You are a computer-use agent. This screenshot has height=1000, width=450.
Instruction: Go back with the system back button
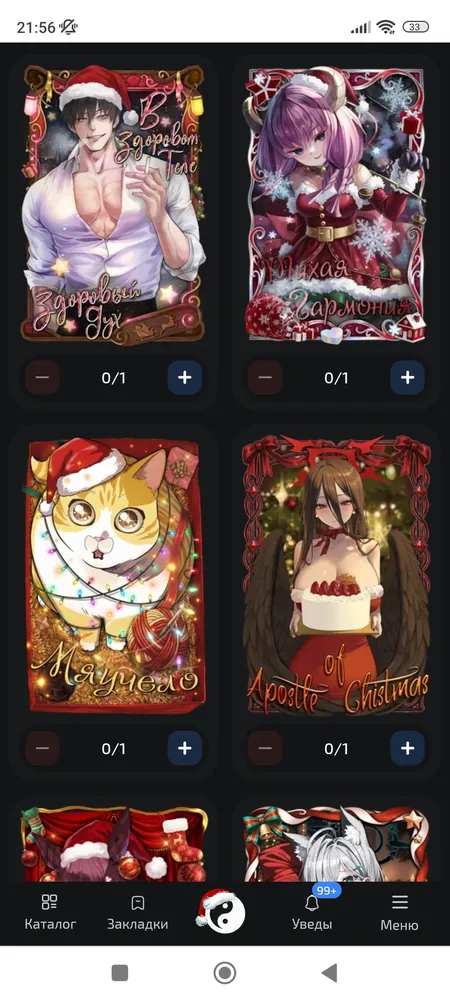(329, 973)
